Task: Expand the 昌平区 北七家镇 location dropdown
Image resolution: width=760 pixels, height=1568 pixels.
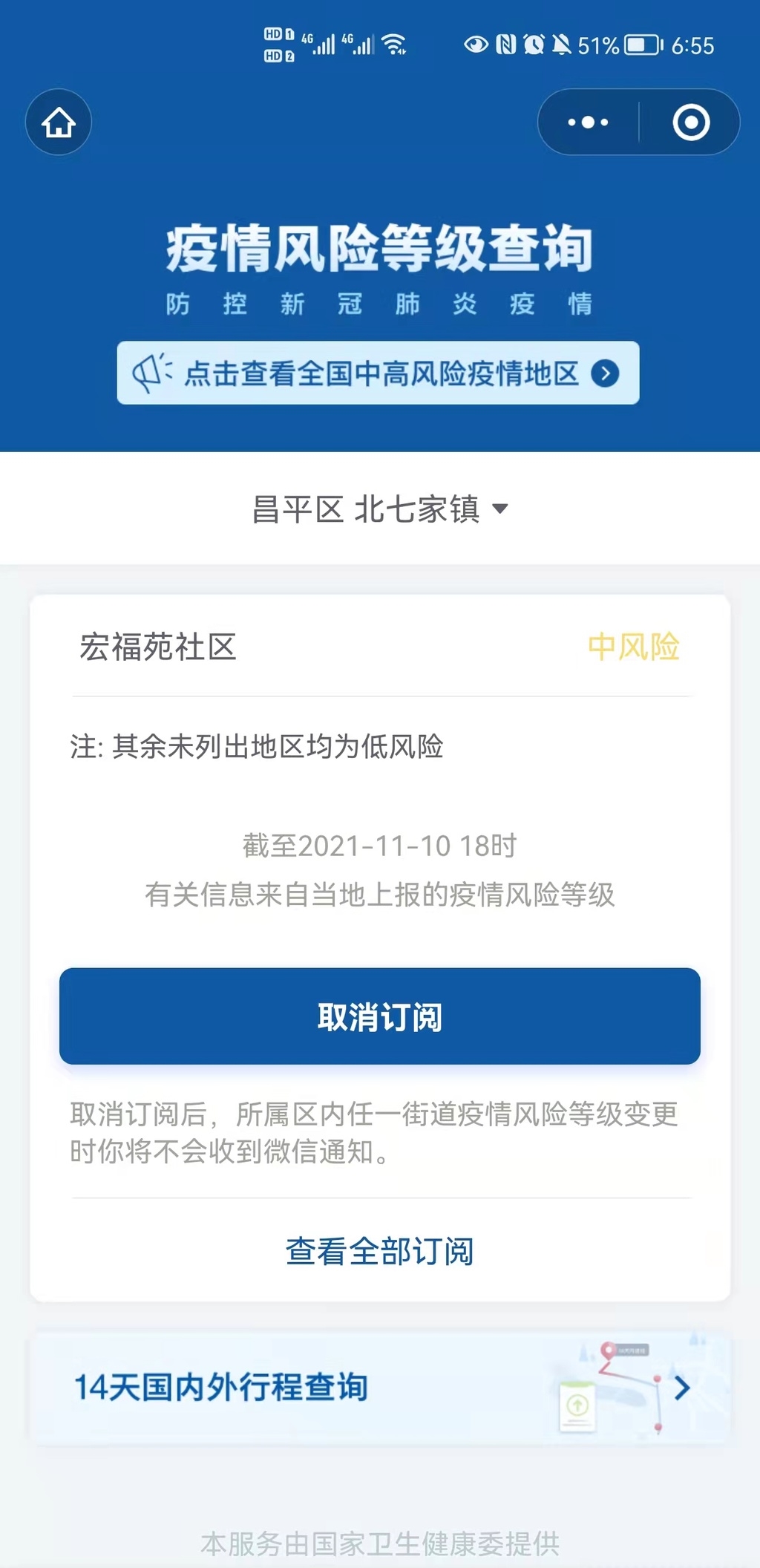Action: [380, 509]
